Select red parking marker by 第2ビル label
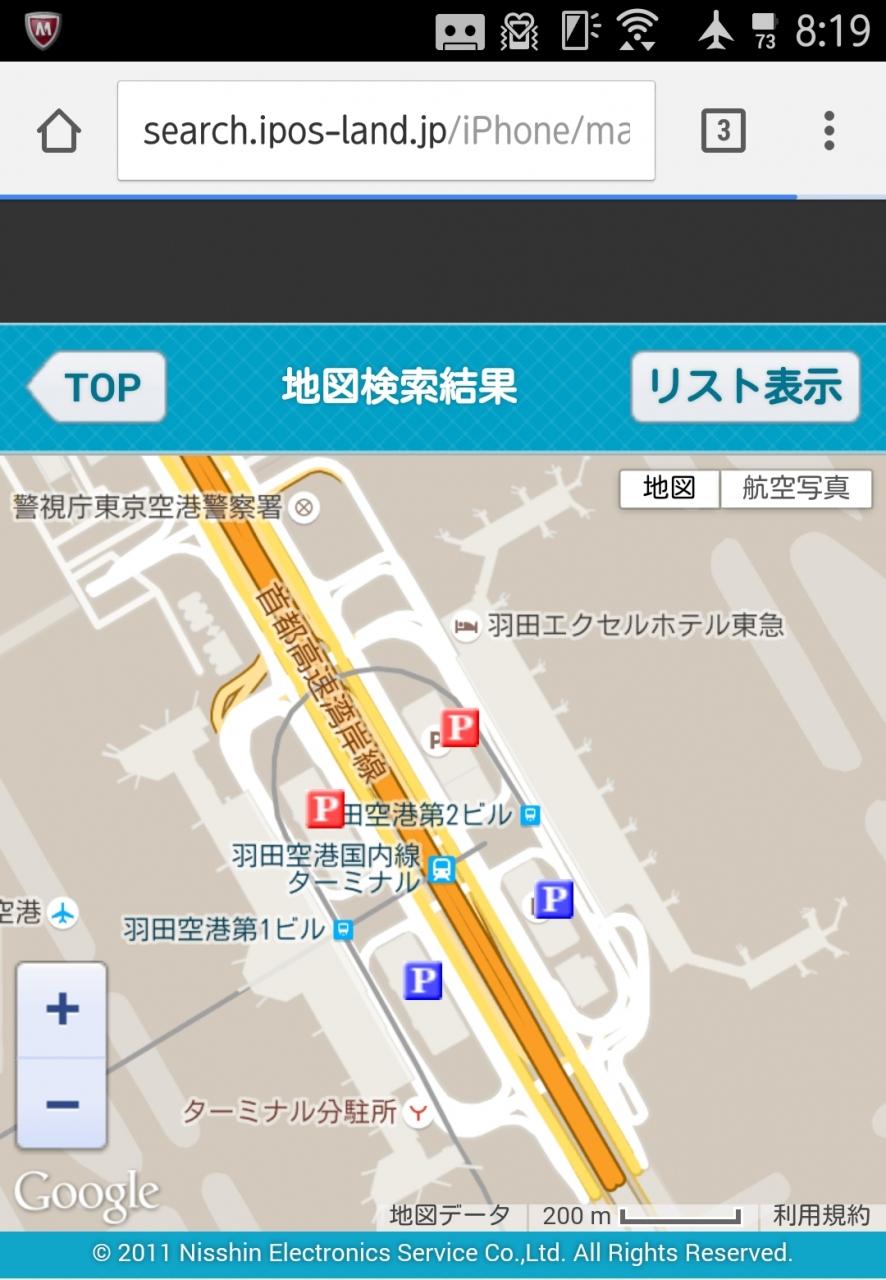Screen dimensions: 886x1280 pos(324,809)
